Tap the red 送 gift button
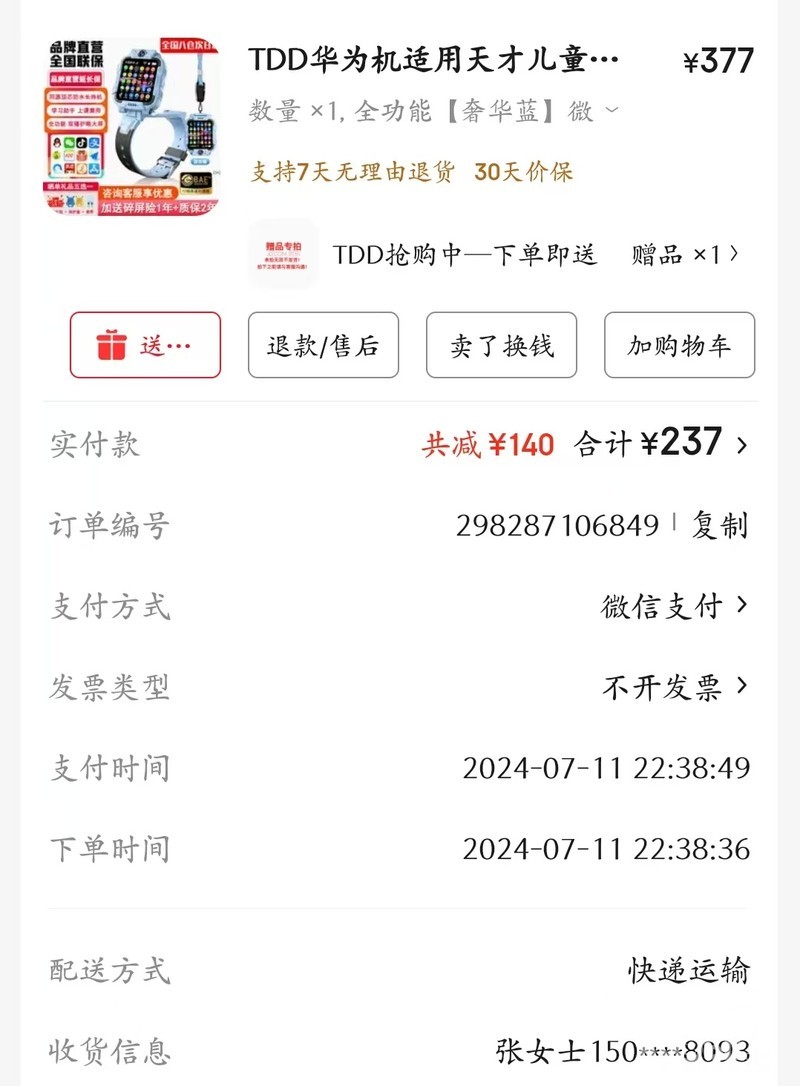The image size is (800, 1086). click(x=145, y=345)
